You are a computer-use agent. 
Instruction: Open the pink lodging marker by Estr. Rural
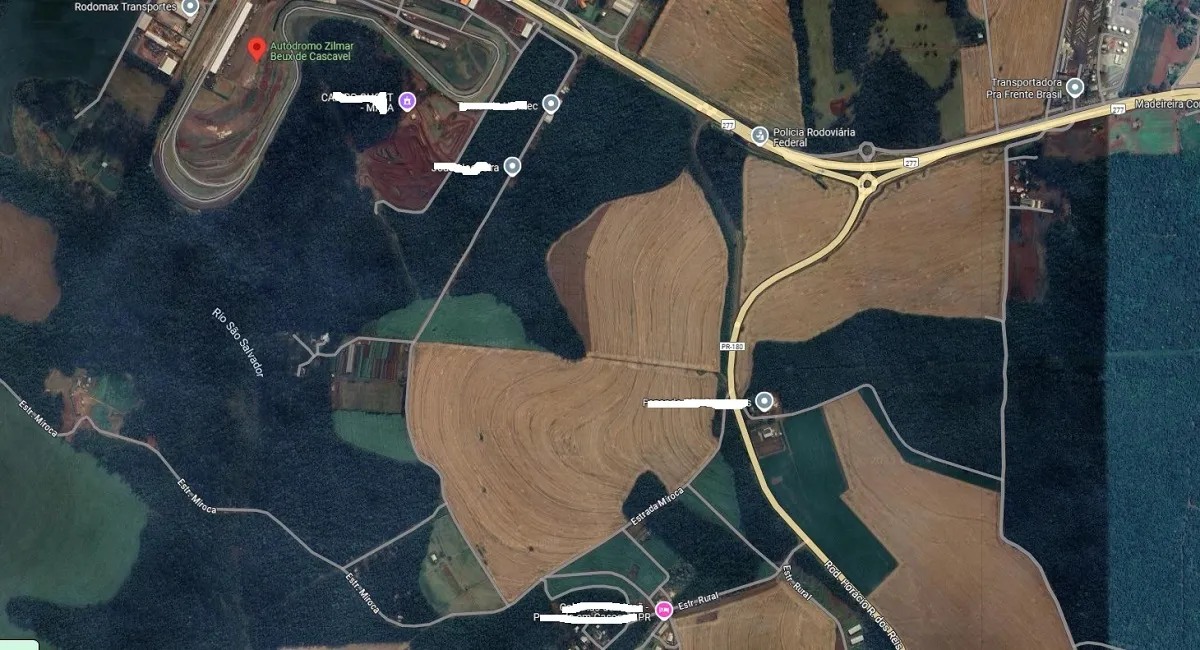pos(664,609)
